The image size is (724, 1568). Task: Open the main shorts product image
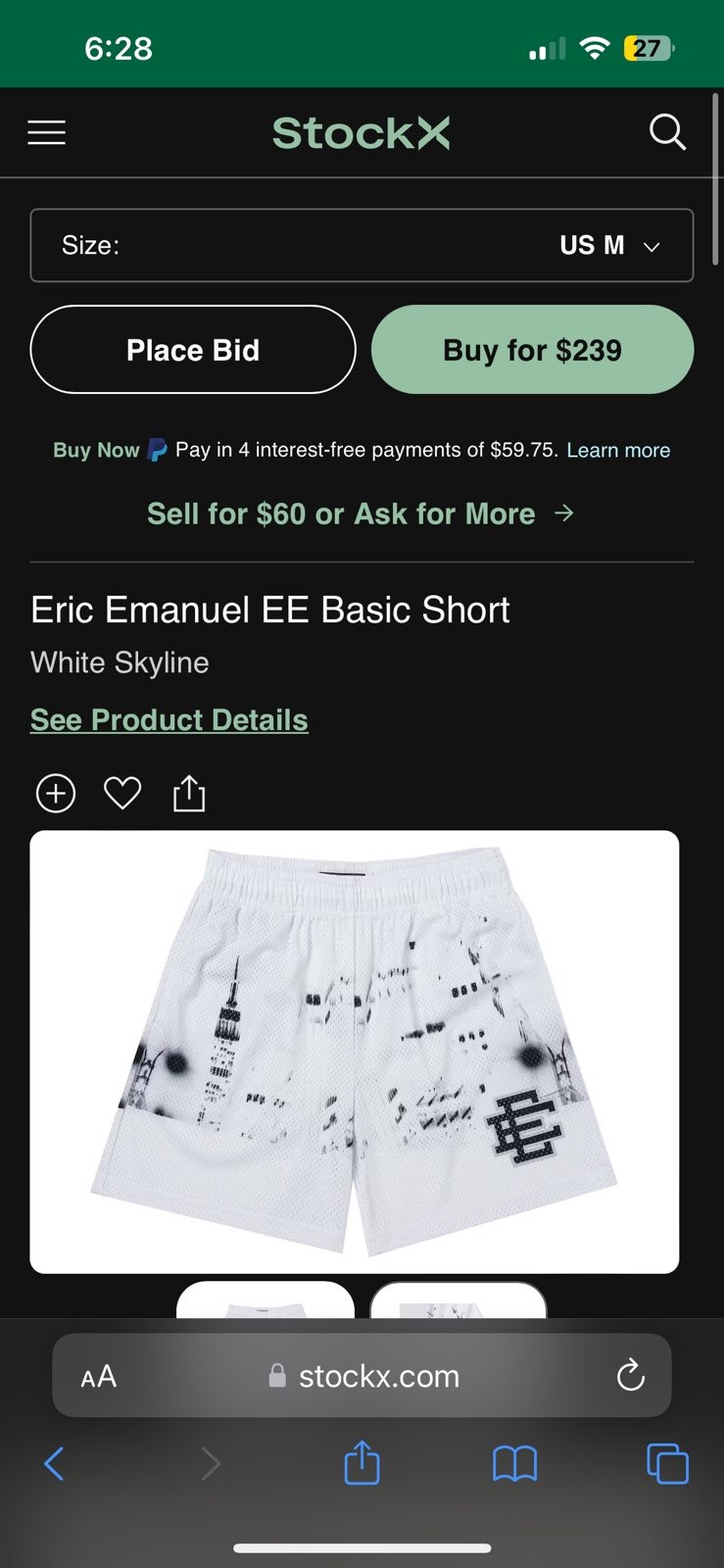click(355, 1053)
